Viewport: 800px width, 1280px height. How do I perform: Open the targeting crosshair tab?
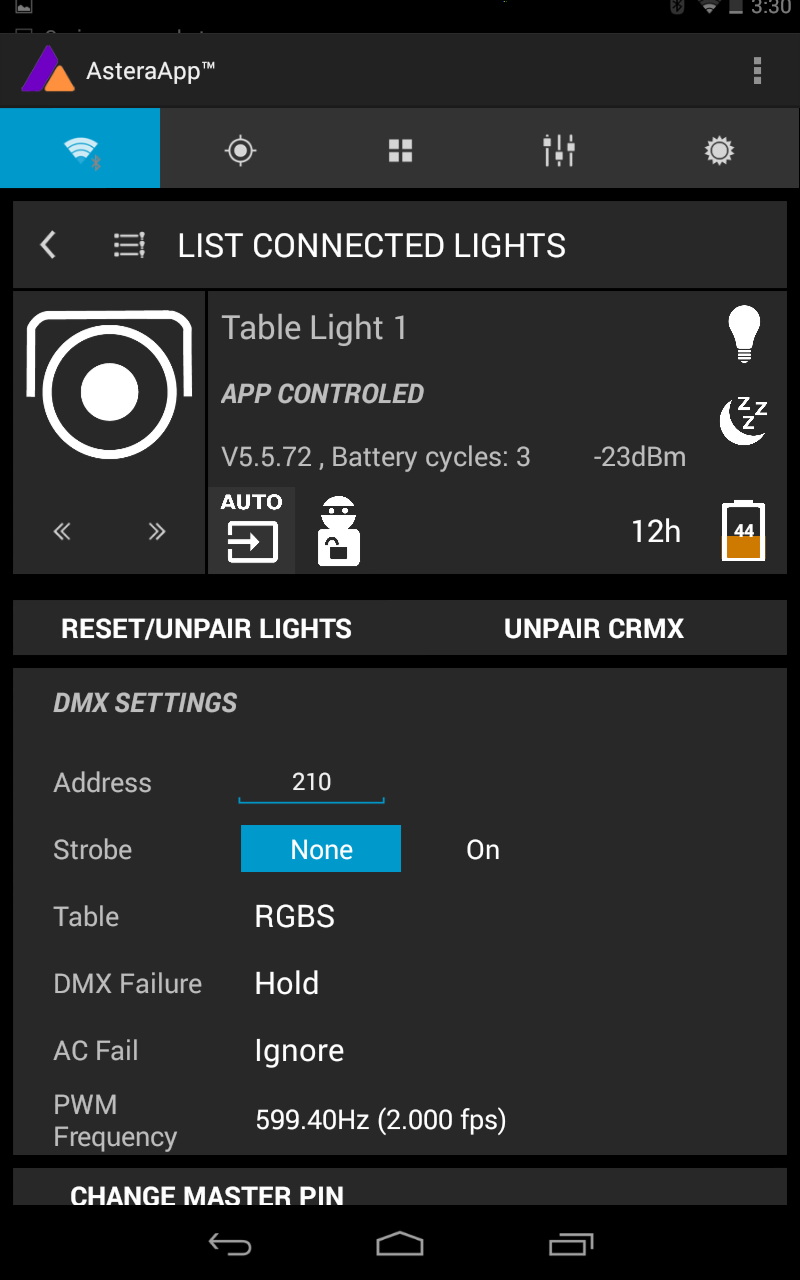point(240,148)
